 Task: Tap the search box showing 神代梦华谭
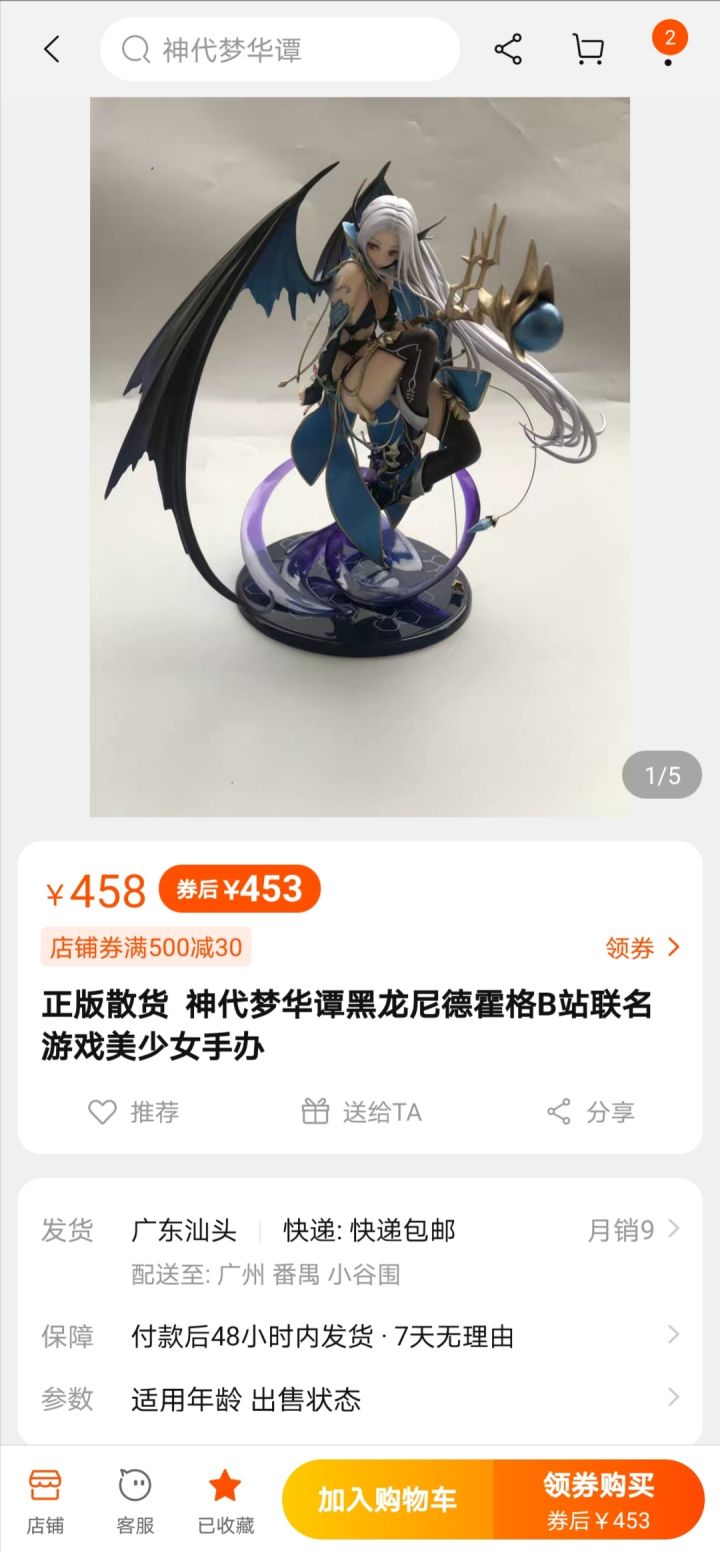280,49
